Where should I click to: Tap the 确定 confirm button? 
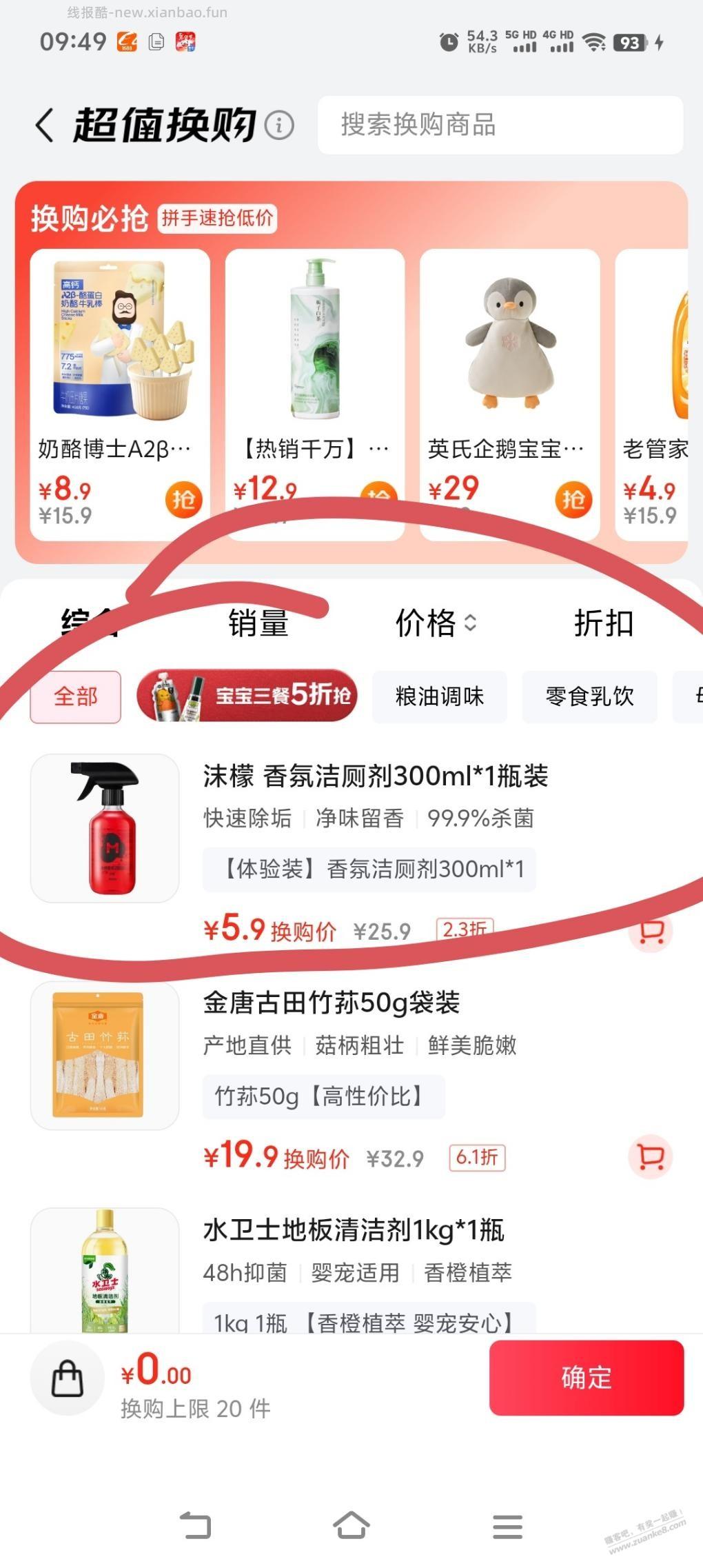[x=586, y=1380]
